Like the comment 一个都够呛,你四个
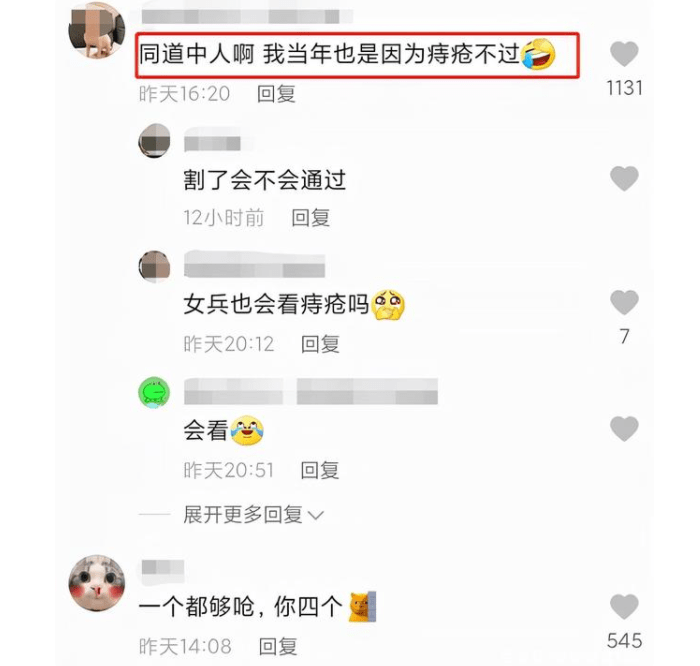 coord(624,606)
